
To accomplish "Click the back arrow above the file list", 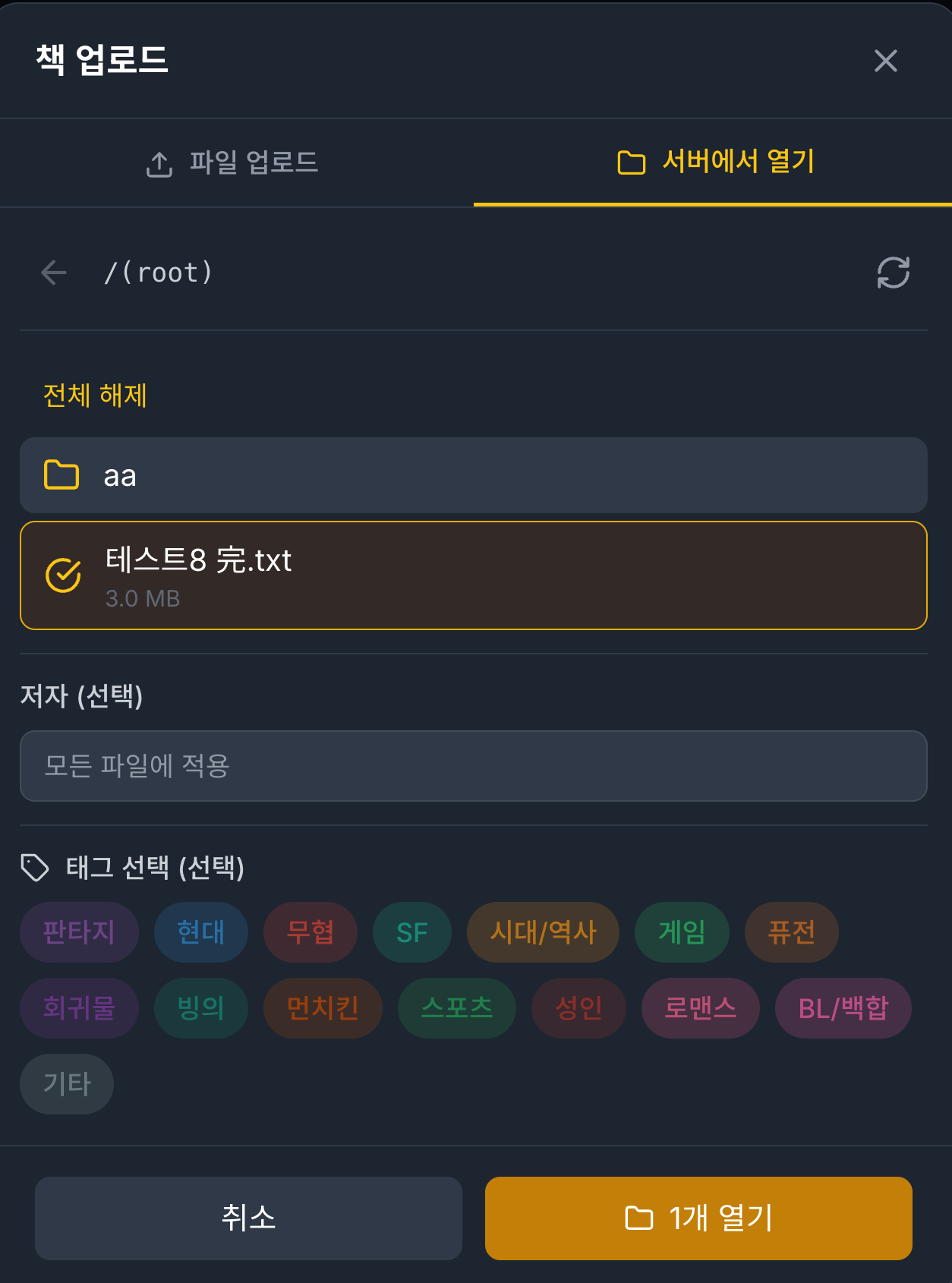I will pos(52,273).
